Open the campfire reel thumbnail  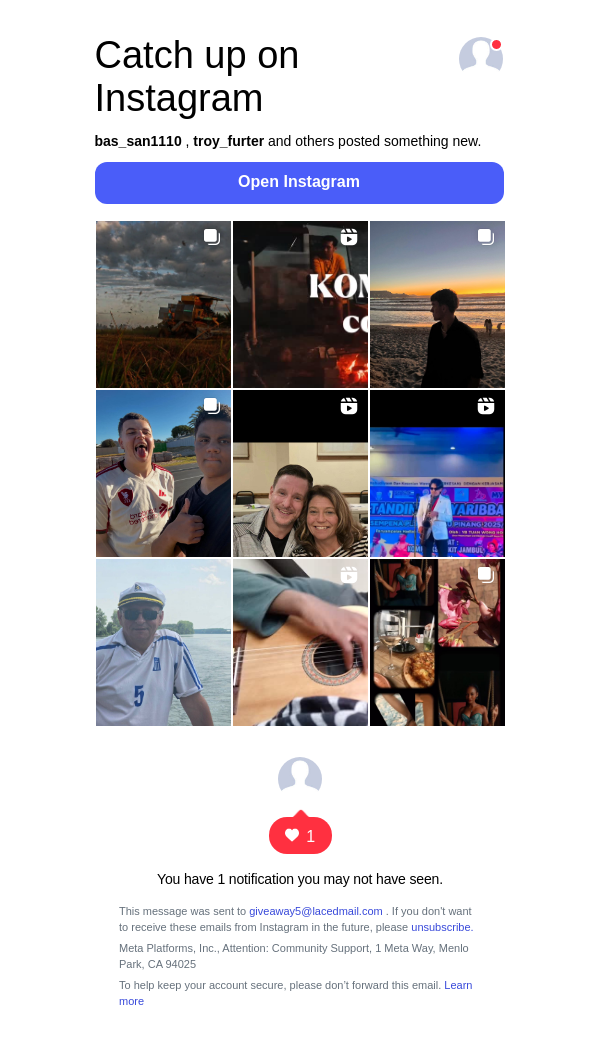coord(300,304)
